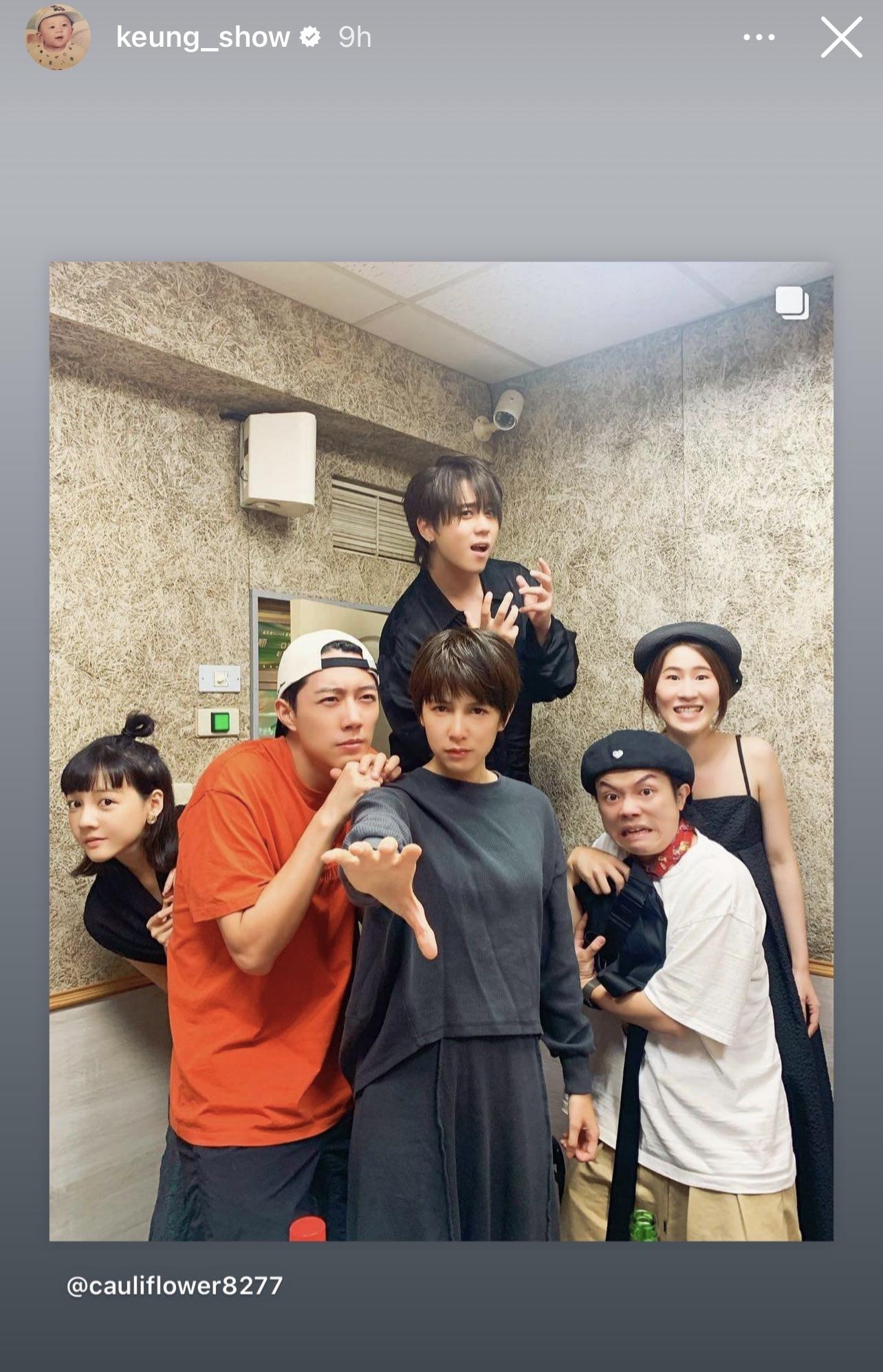Visit the @cauliflower8277 mention

click(175, 1285)
